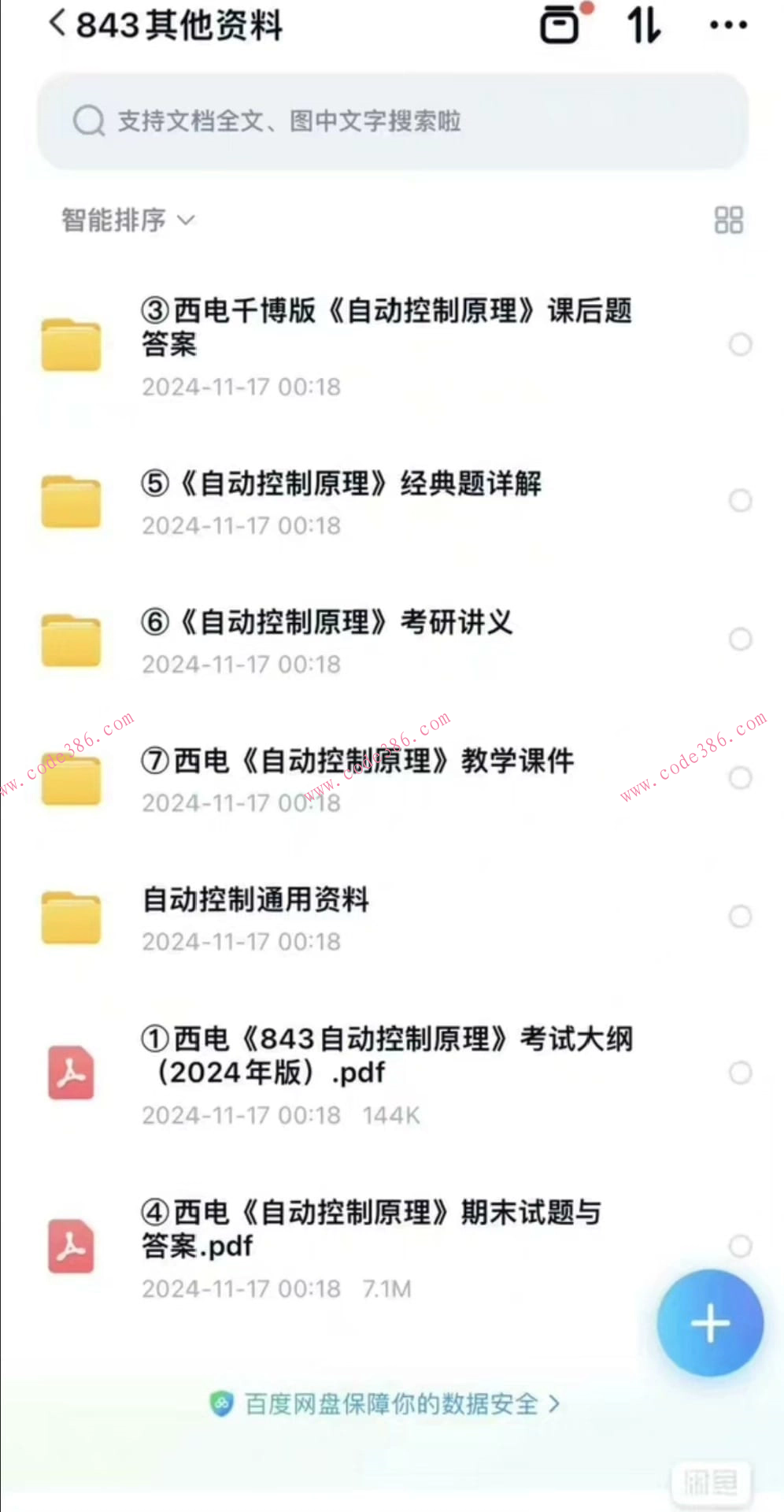
Task: Tap the blue floating plus button
Action: point(709,1323)
